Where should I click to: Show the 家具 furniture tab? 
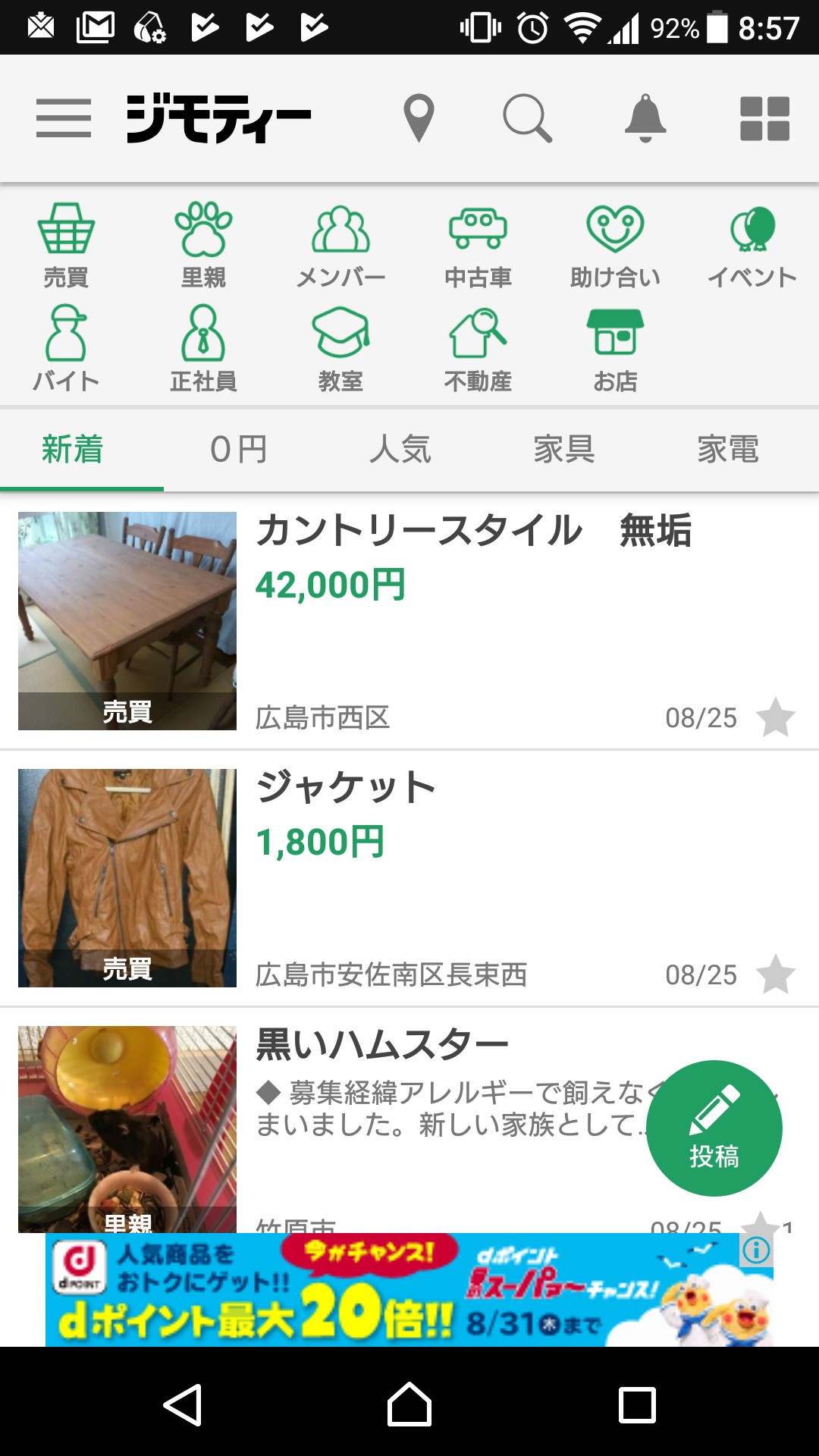(564, 450)
